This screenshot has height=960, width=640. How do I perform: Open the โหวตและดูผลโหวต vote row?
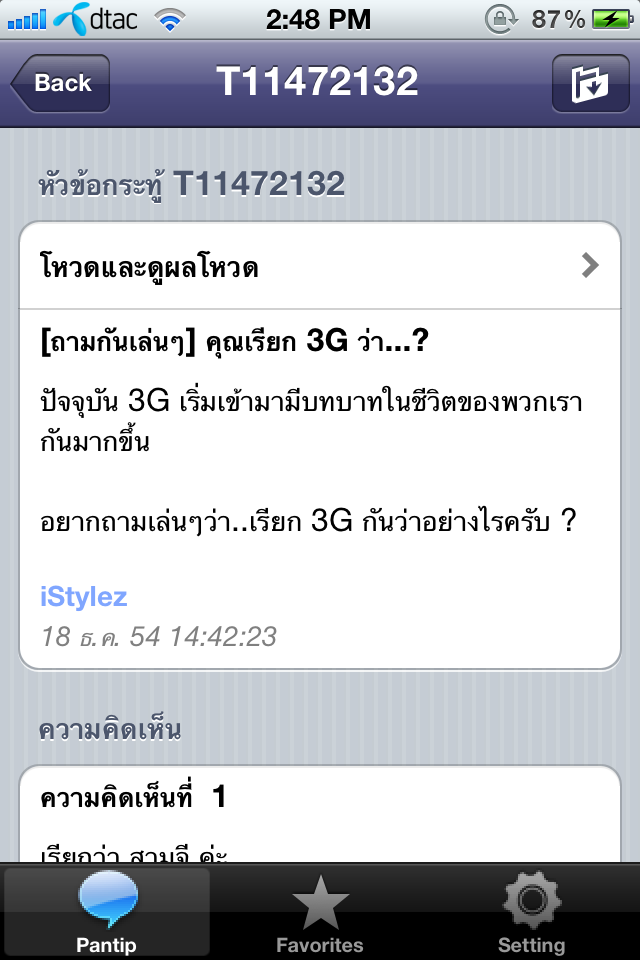[x=320, y=267]
